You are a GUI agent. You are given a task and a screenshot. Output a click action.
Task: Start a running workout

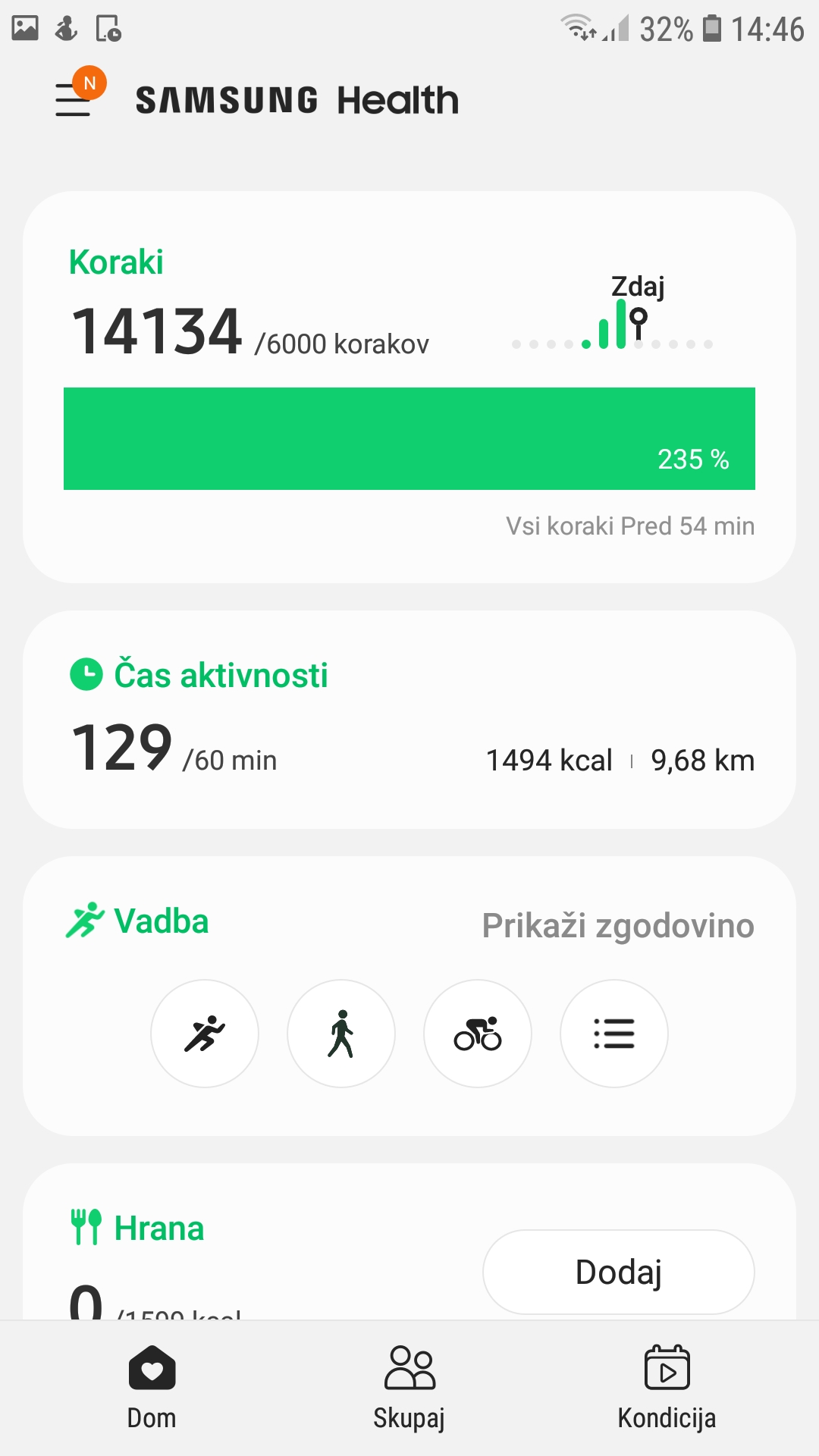pyautogui.click(x=205, y=1034)
